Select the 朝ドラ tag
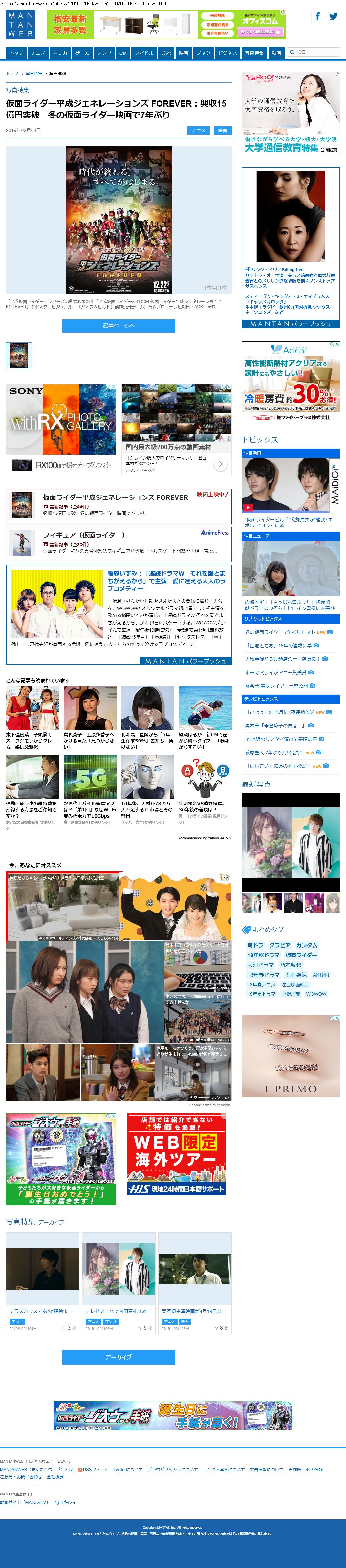Image resolution: width=346 pixels, height=1568 pixels. coord(255,945)
